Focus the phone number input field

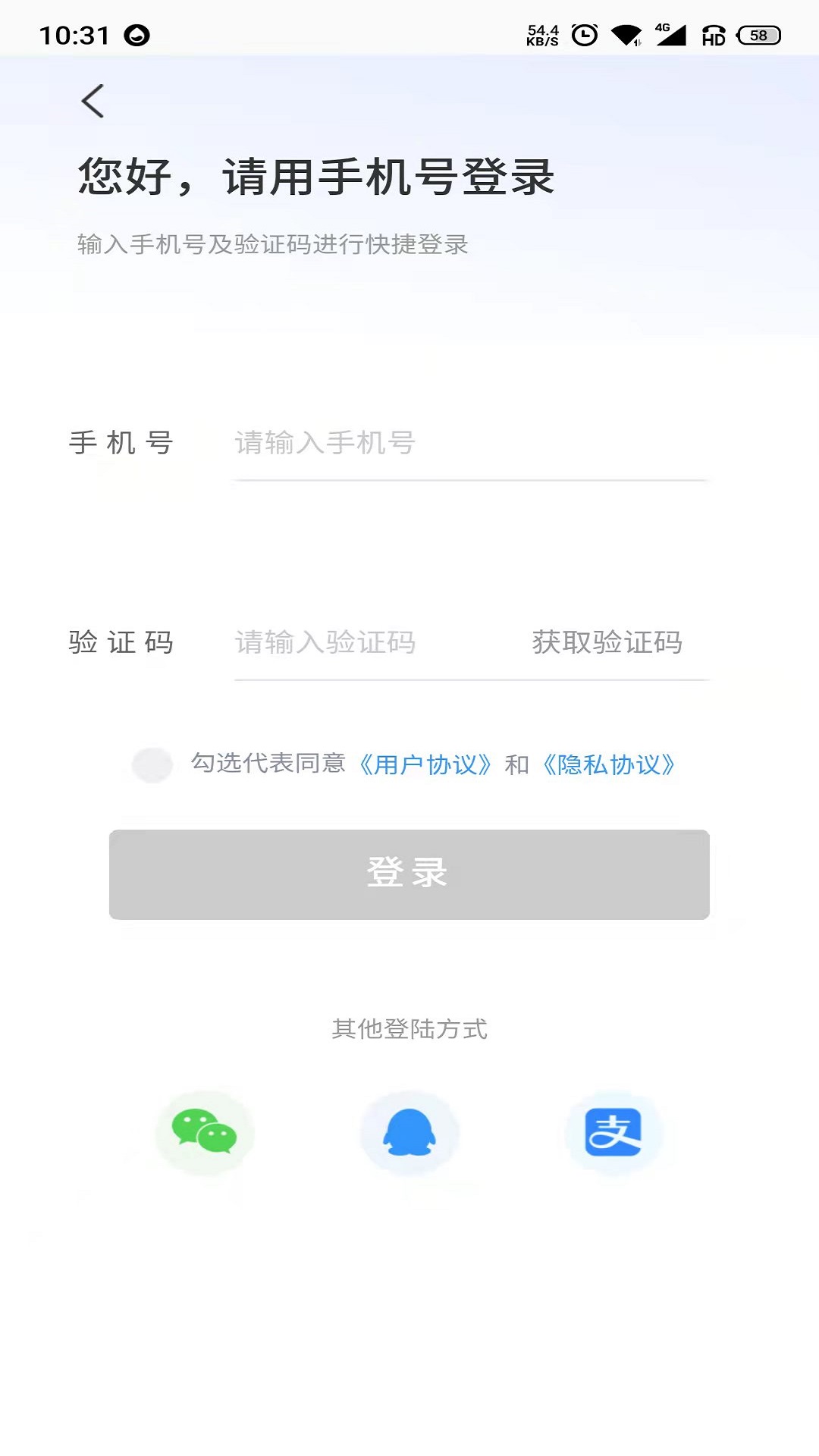(x=470, y=443)
